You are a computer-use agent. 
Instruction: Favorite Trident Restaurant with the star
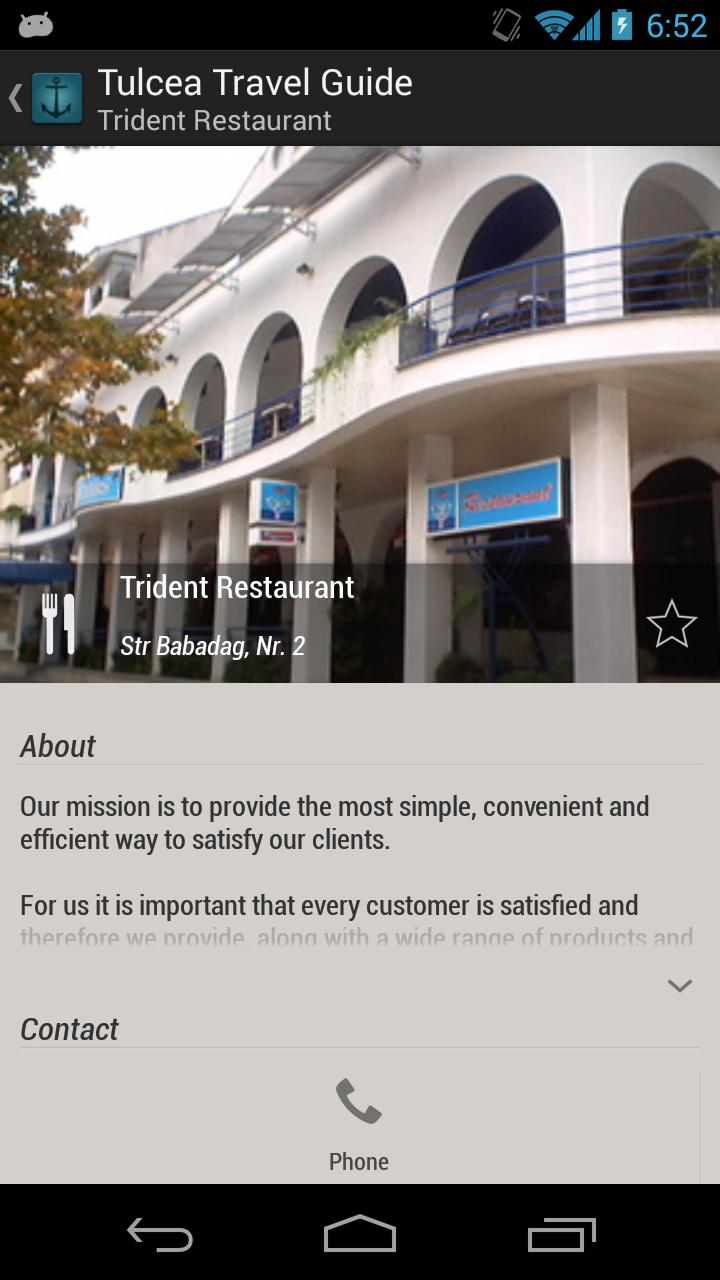[670, 624]
